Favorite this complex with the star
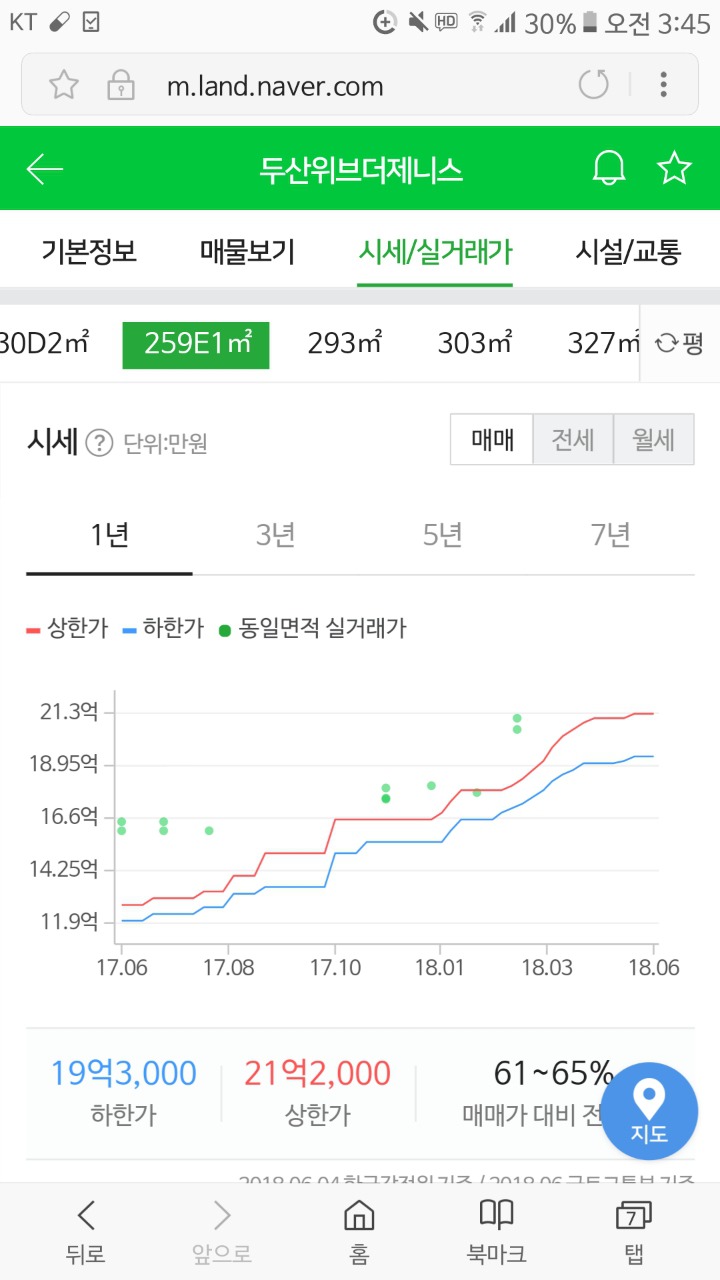Viewport: 720px width, 1280px height. 674,168
